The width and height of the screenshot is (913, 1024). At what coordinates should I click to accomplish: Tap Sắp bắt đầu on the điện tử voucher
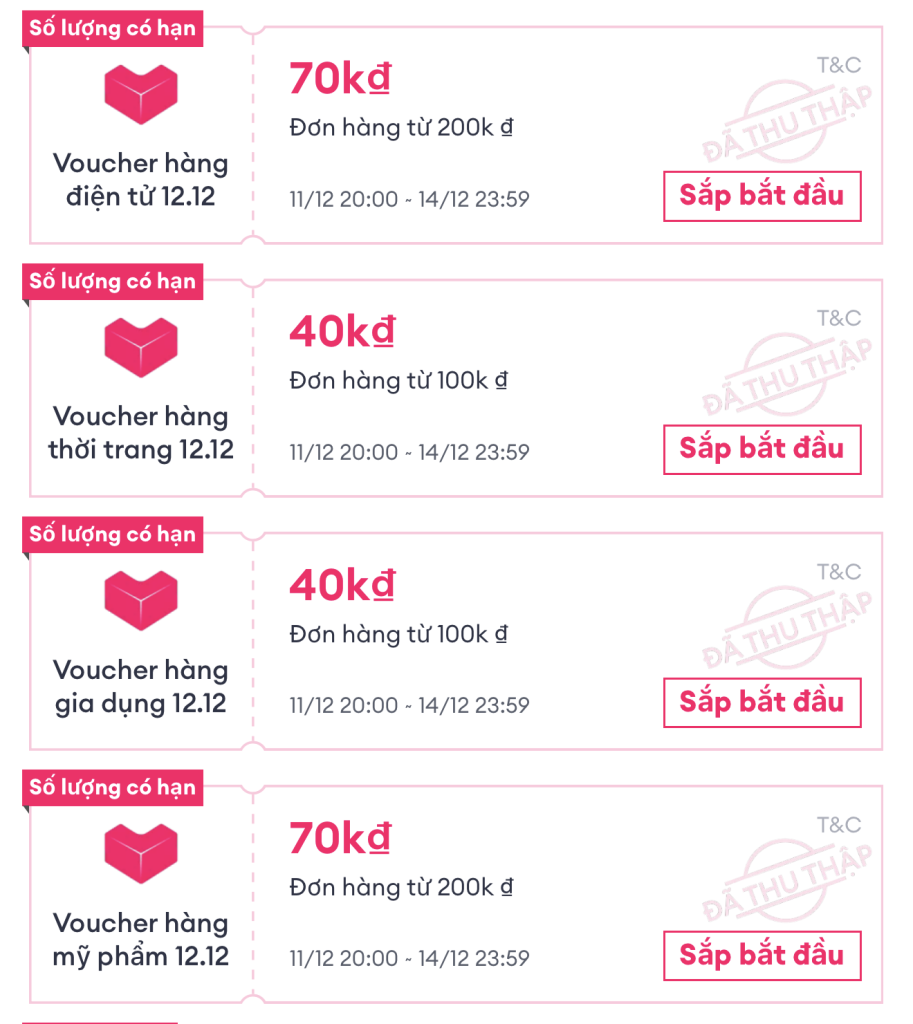coord(761,196)
